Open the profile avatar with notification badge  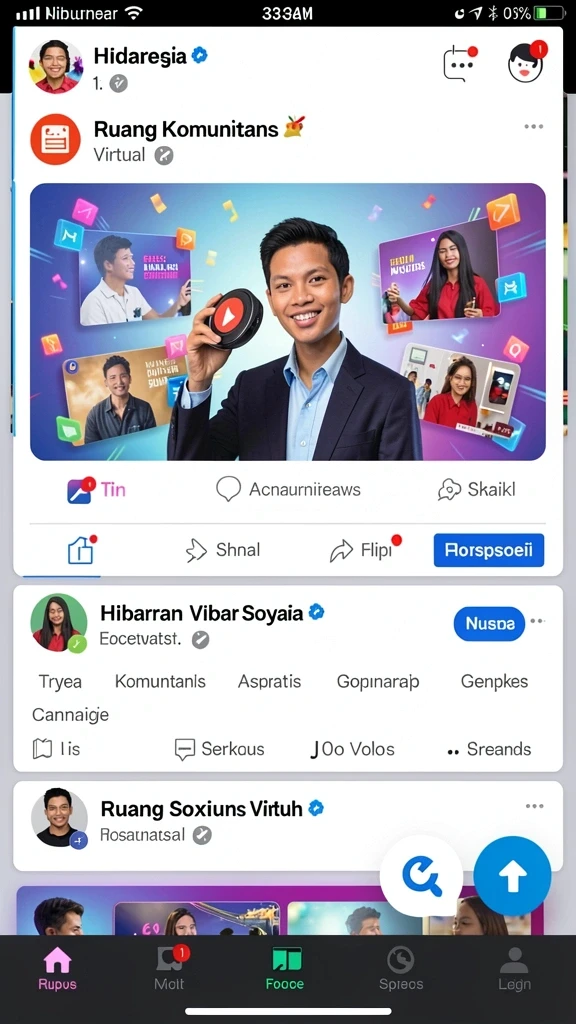point(527,61)
